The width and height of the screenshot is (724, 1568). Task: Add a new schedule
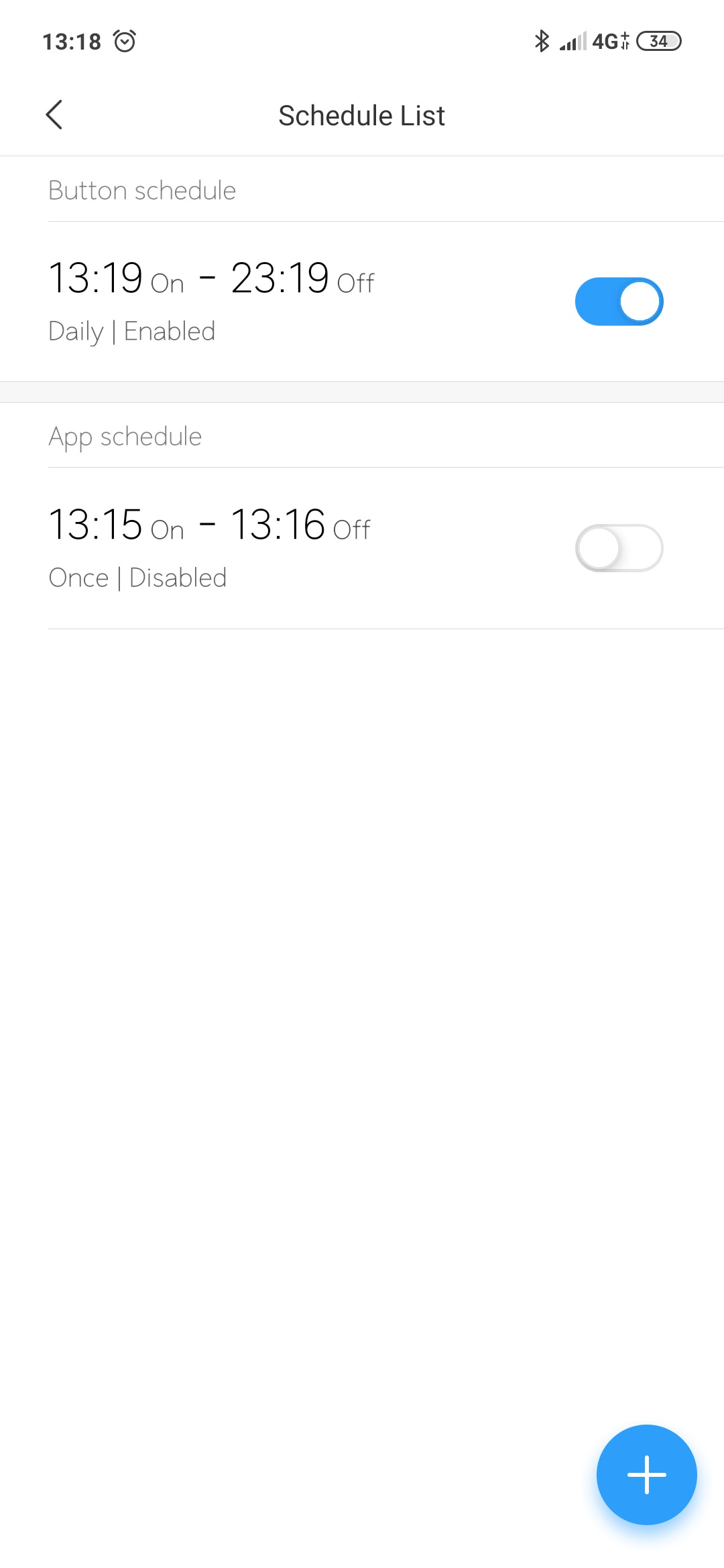[646, 1474]
